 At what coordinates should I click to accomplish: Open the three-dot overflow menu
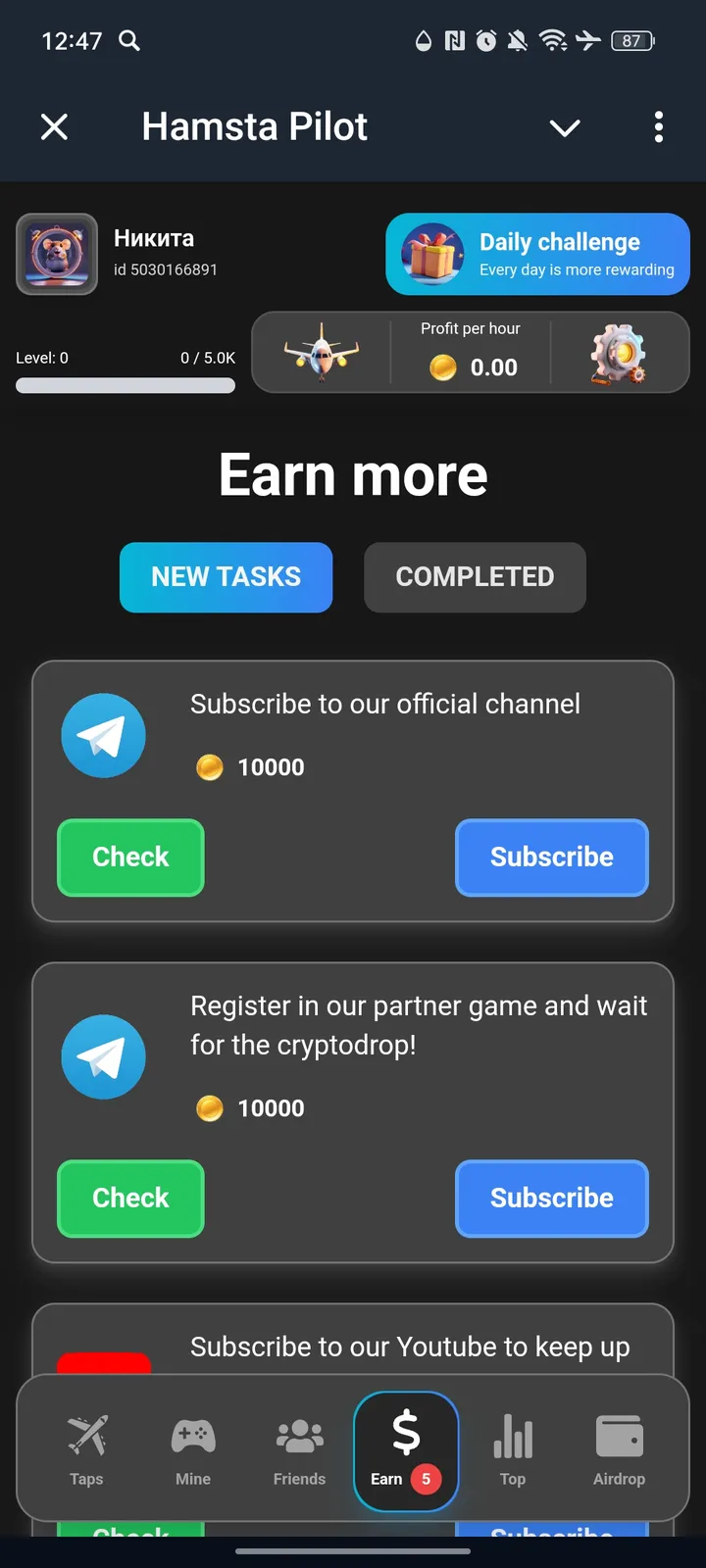coord(658,126)
